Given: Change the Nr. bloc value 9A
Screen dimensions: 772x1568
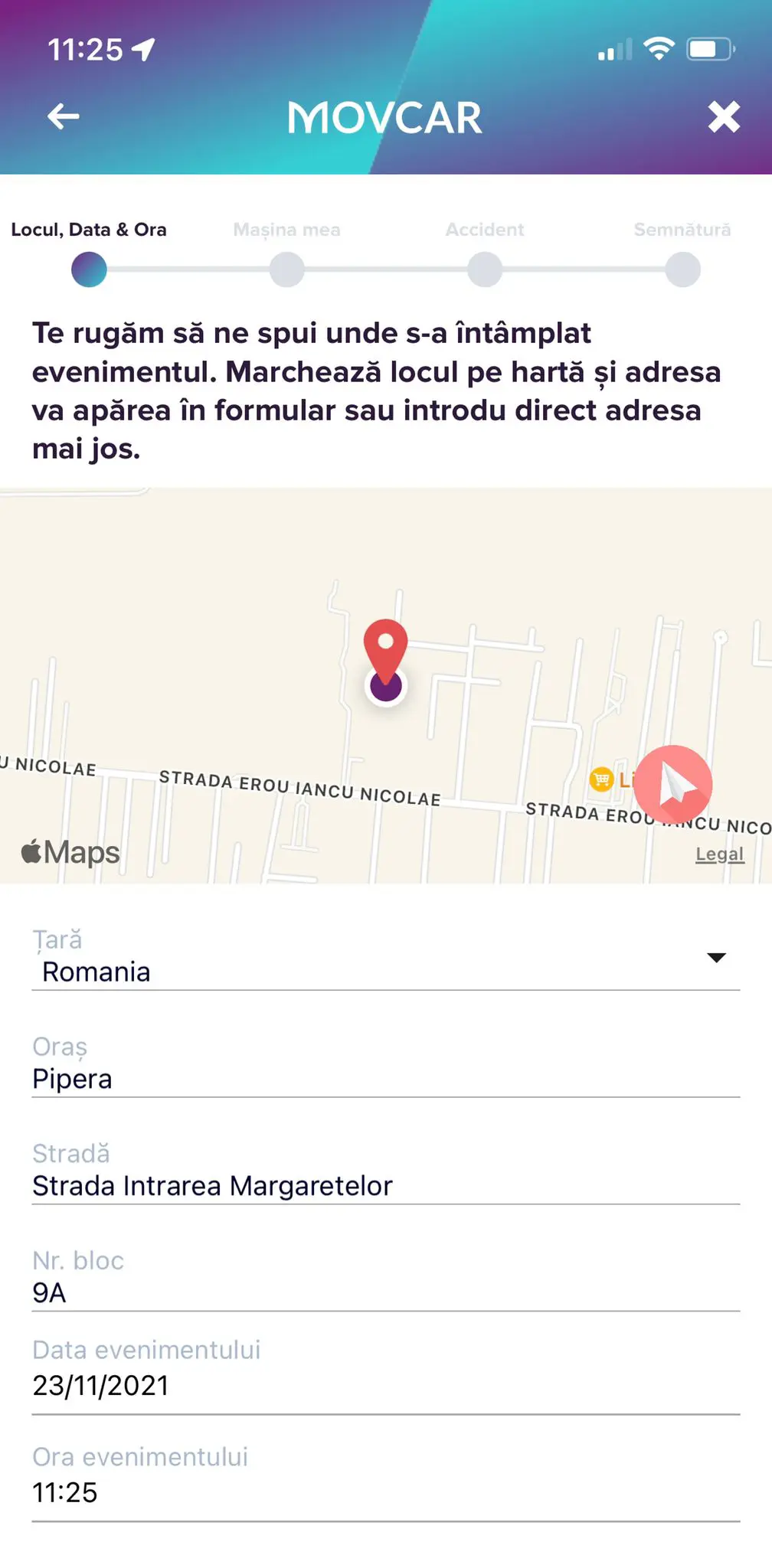Looking at the screenshot, I should click(x=386, y=1279).
